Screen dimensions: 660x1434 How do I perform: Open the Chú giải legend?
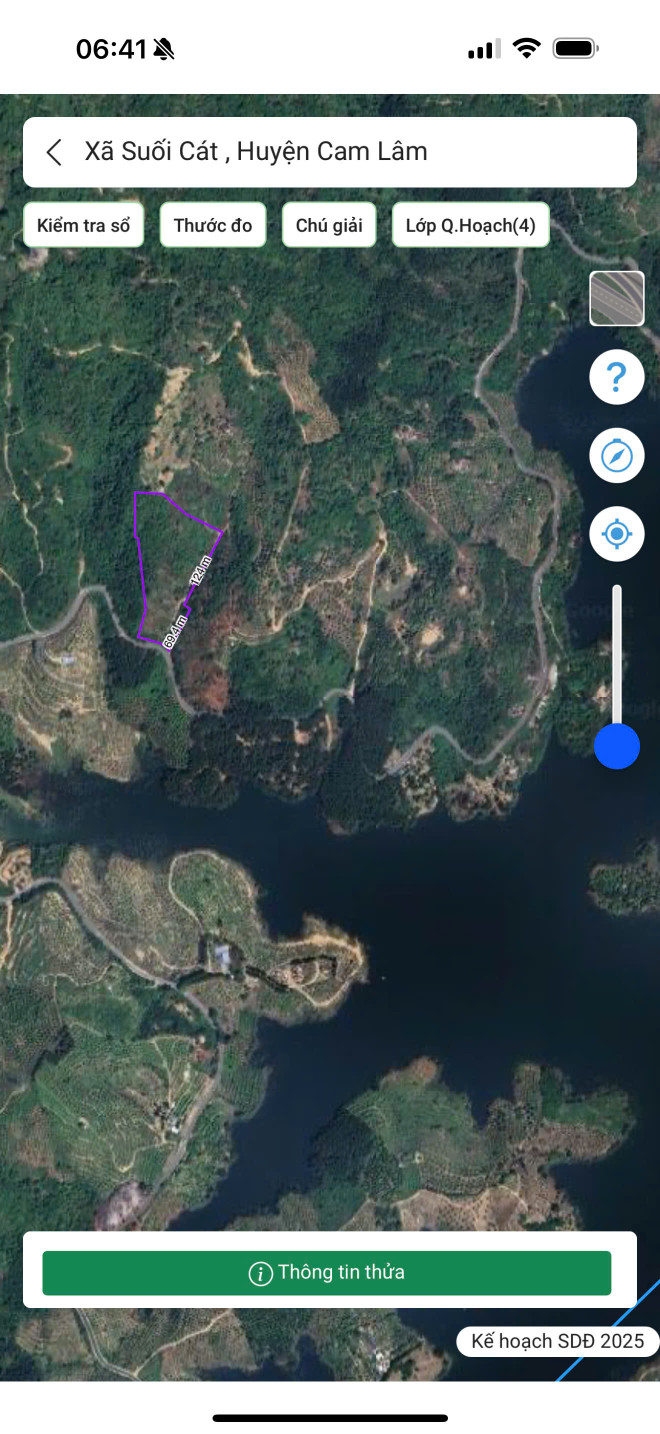(x=329, y=225)
